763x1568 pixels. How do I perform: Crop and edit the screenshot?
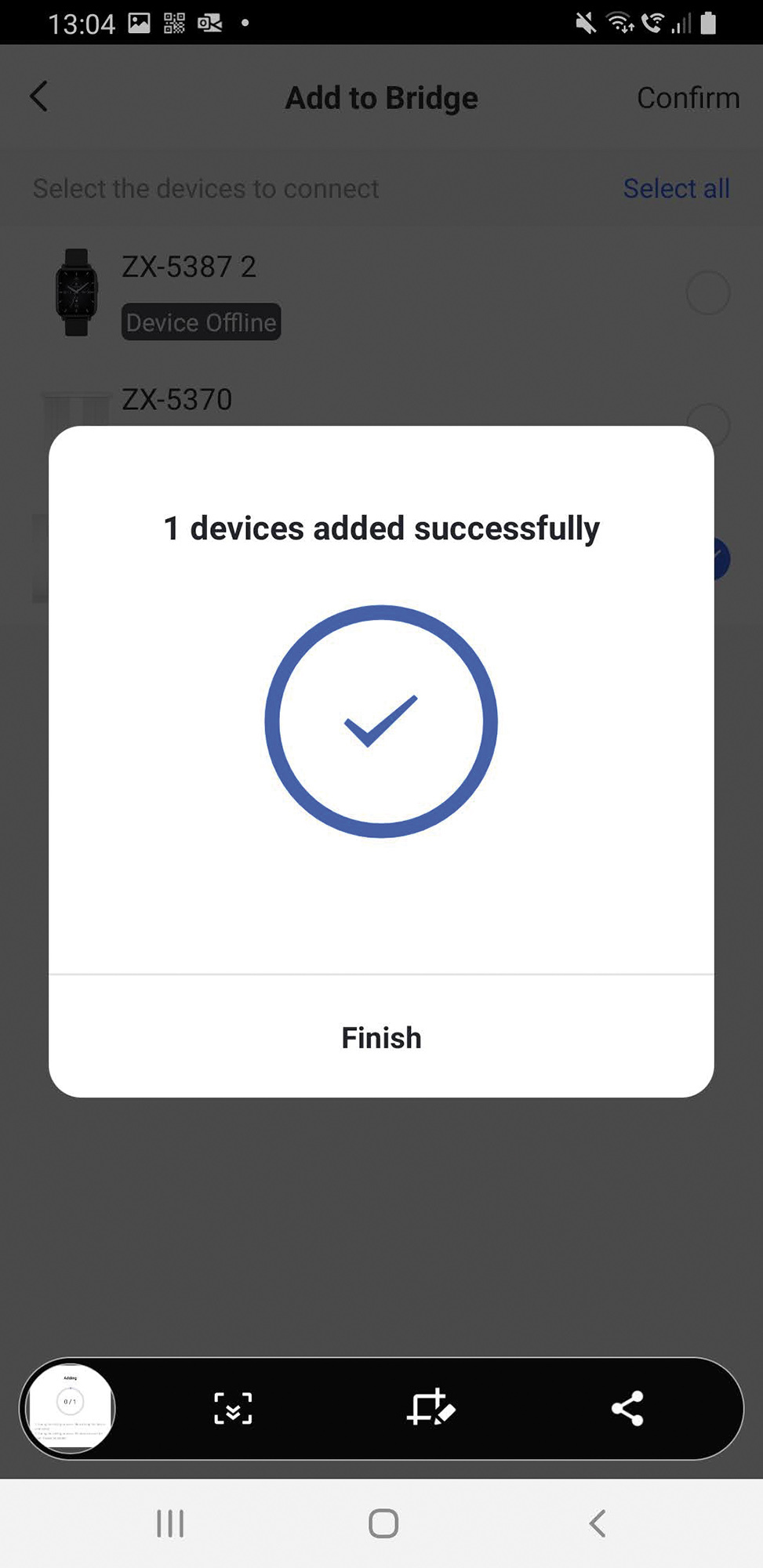coord(430,1409)
